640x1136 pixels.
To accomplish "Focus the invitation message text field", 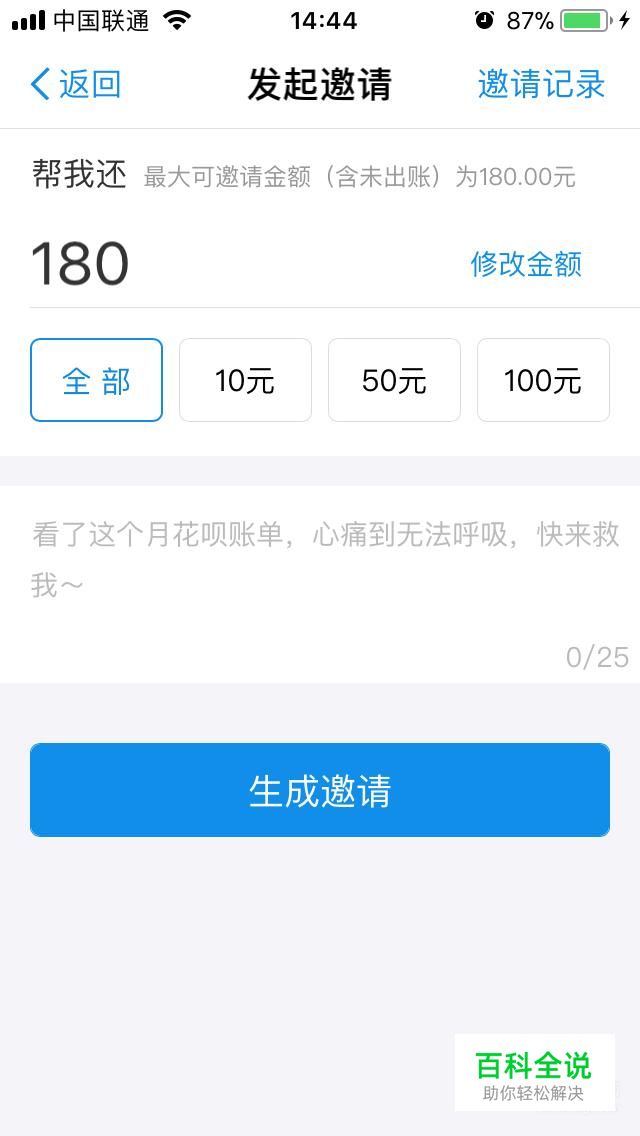I will click(x=320, y=584).
